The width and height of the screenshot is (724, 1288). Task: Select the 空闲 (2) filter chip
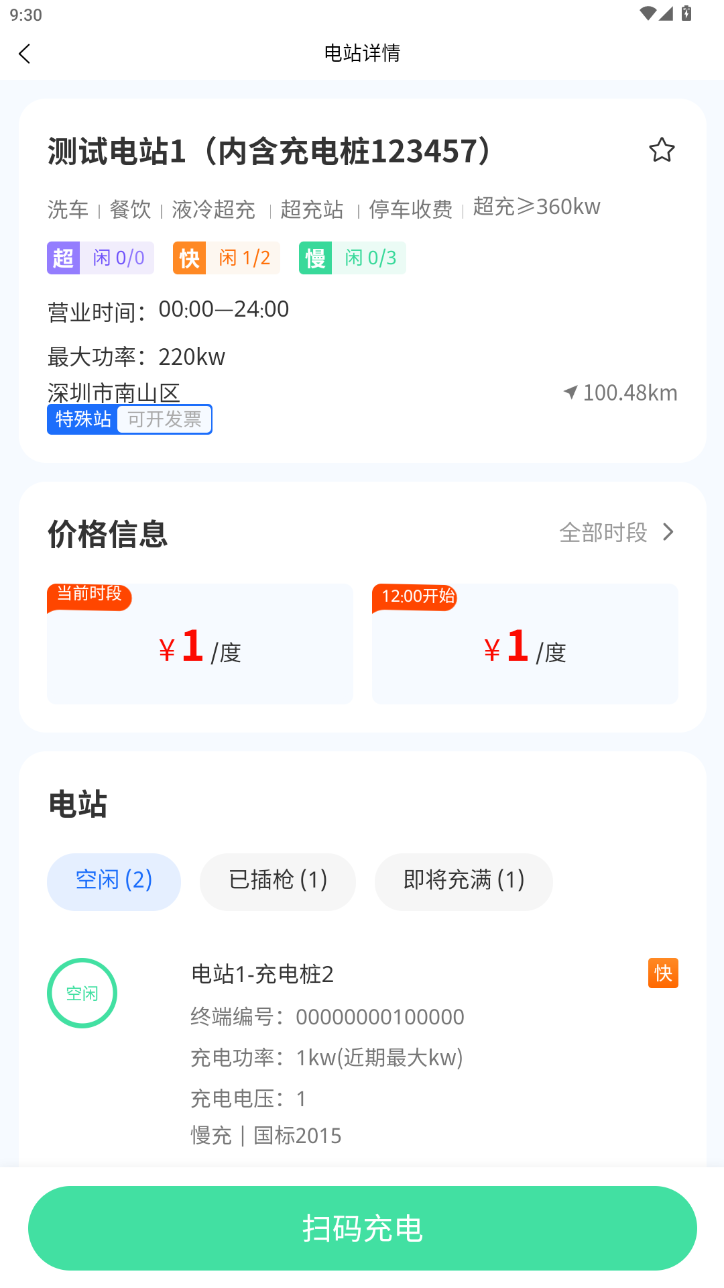(114, 881)
